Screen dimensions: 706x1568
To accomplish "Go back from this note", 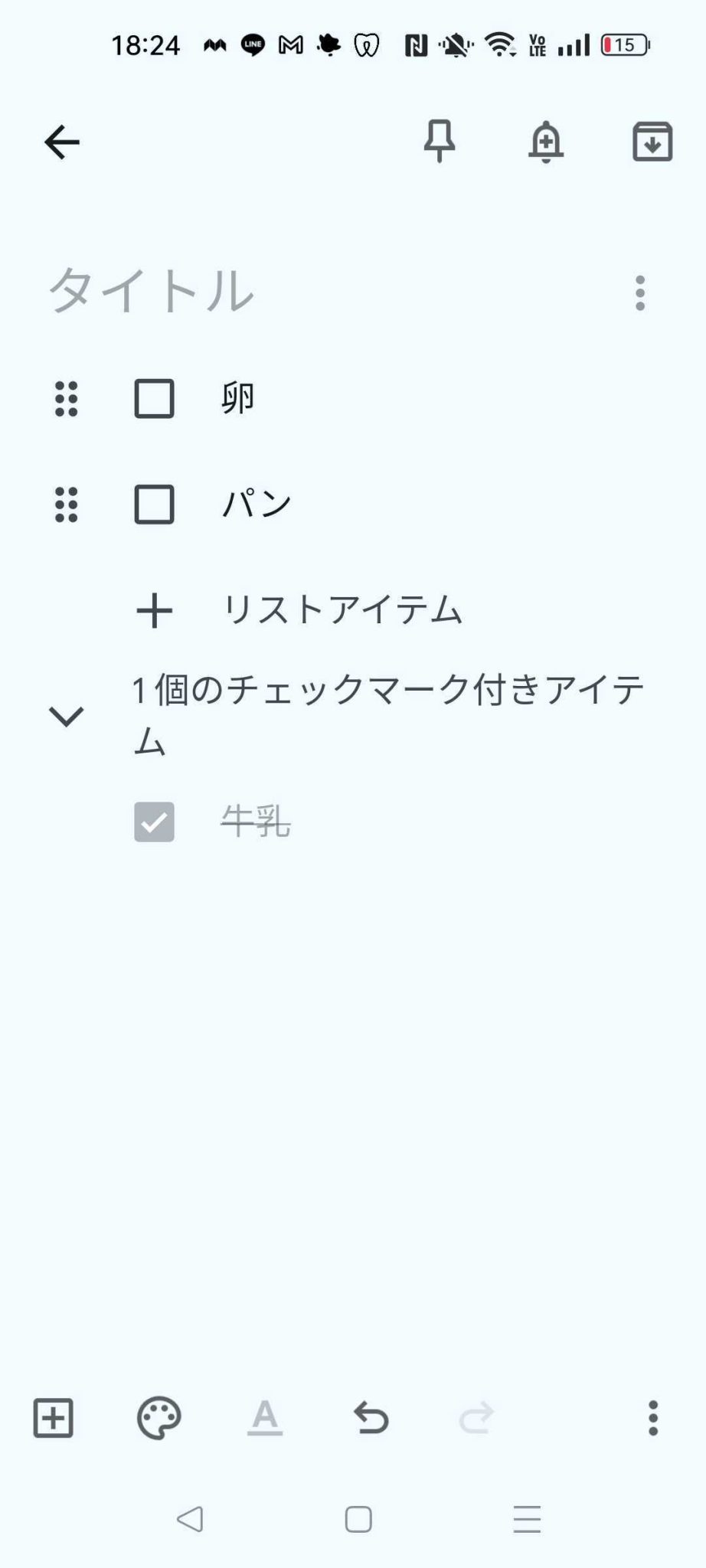I will tap(61, 142).
